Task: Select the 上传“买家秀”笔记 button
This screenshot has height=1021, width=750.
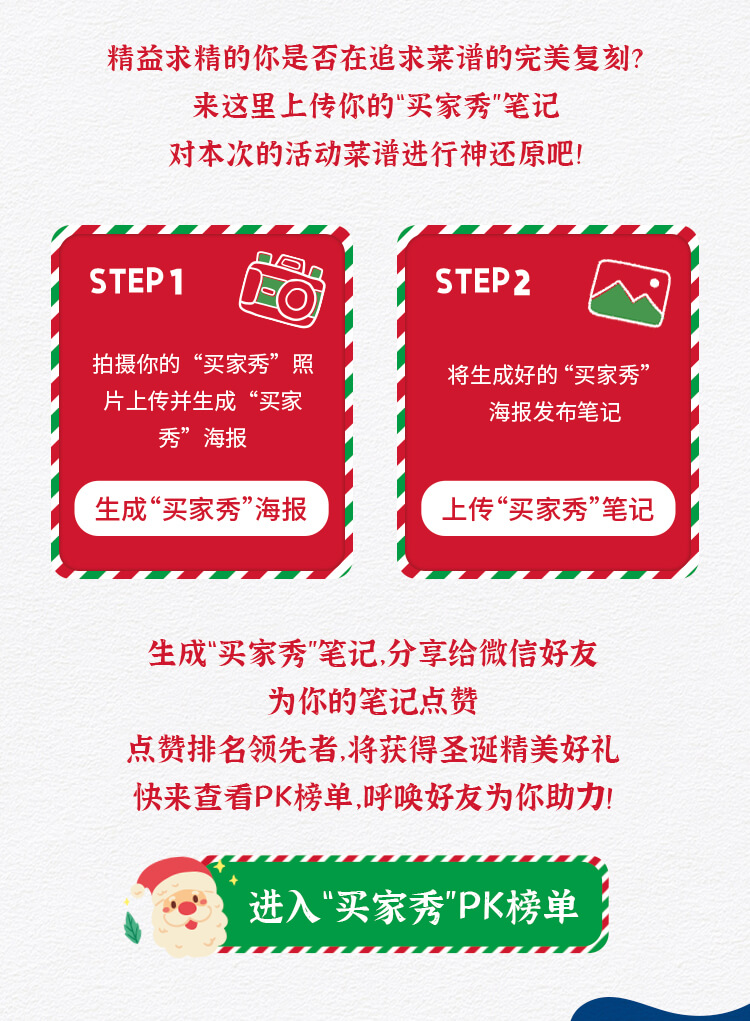Action: pos(547,509)
